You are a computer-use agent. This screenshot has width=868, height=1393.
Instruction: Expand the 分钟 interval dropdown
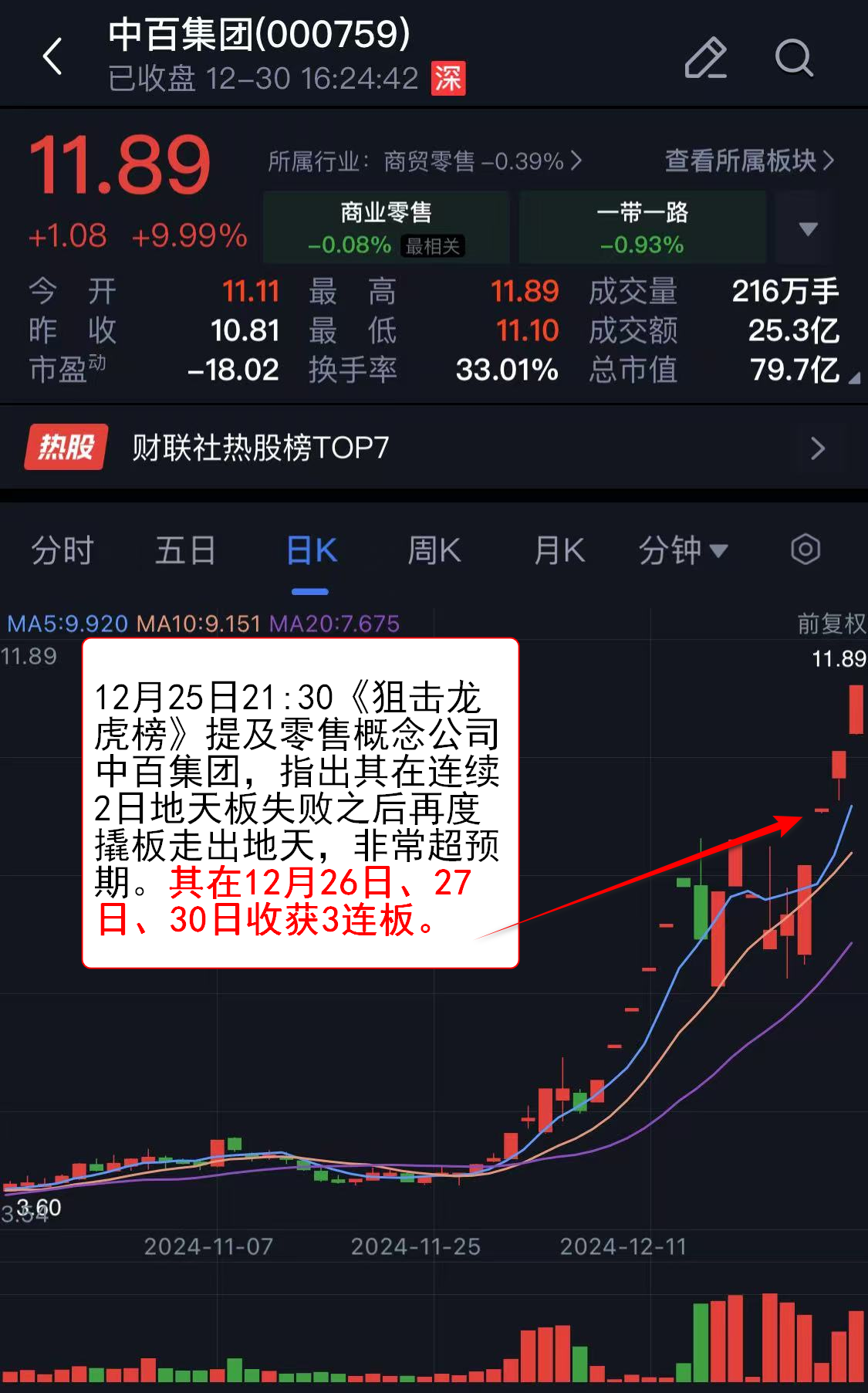click(683, 551)
